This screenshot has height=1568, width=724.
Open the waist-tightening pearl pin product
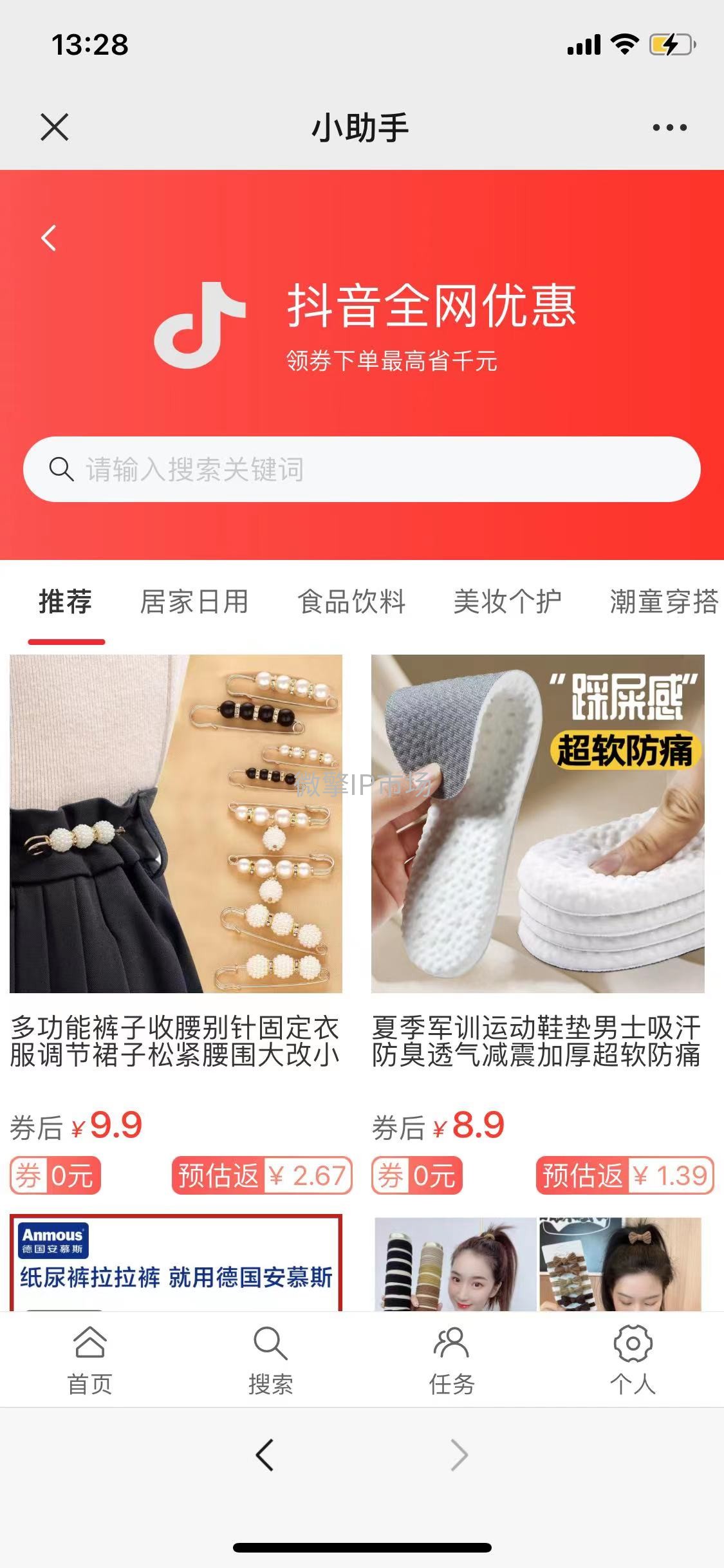176,824
